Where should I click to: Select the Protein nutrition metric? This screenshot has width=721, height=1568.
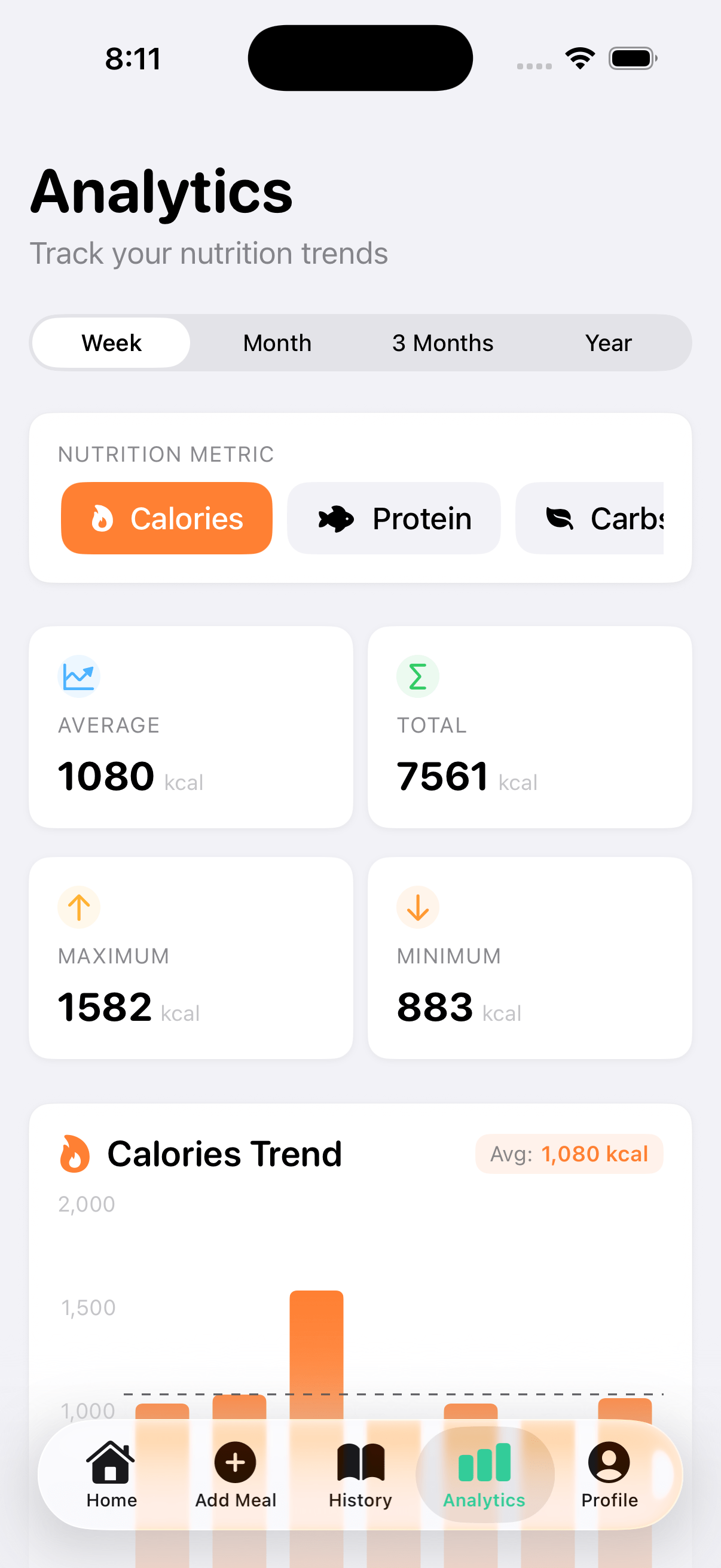(x=393, y=518)
